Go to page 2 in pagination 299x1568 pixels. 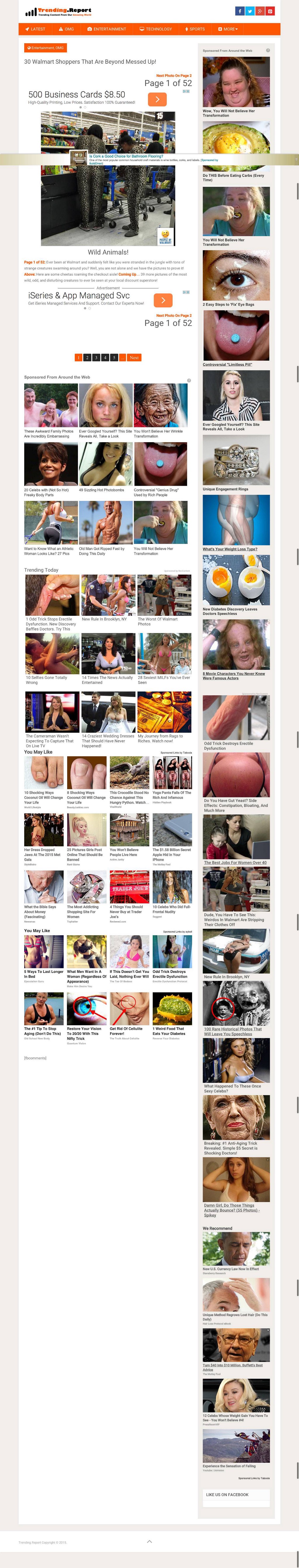tap(87, 357)
